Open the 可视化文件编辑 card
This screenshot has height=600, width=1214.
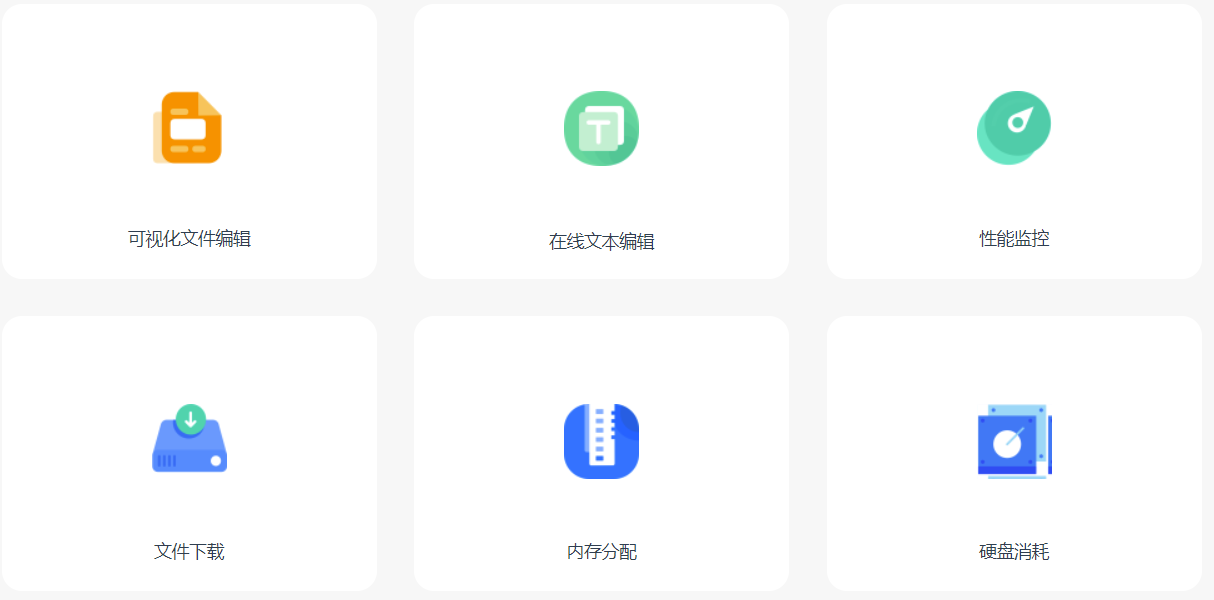pyautogui.click(x=189, y=141)
